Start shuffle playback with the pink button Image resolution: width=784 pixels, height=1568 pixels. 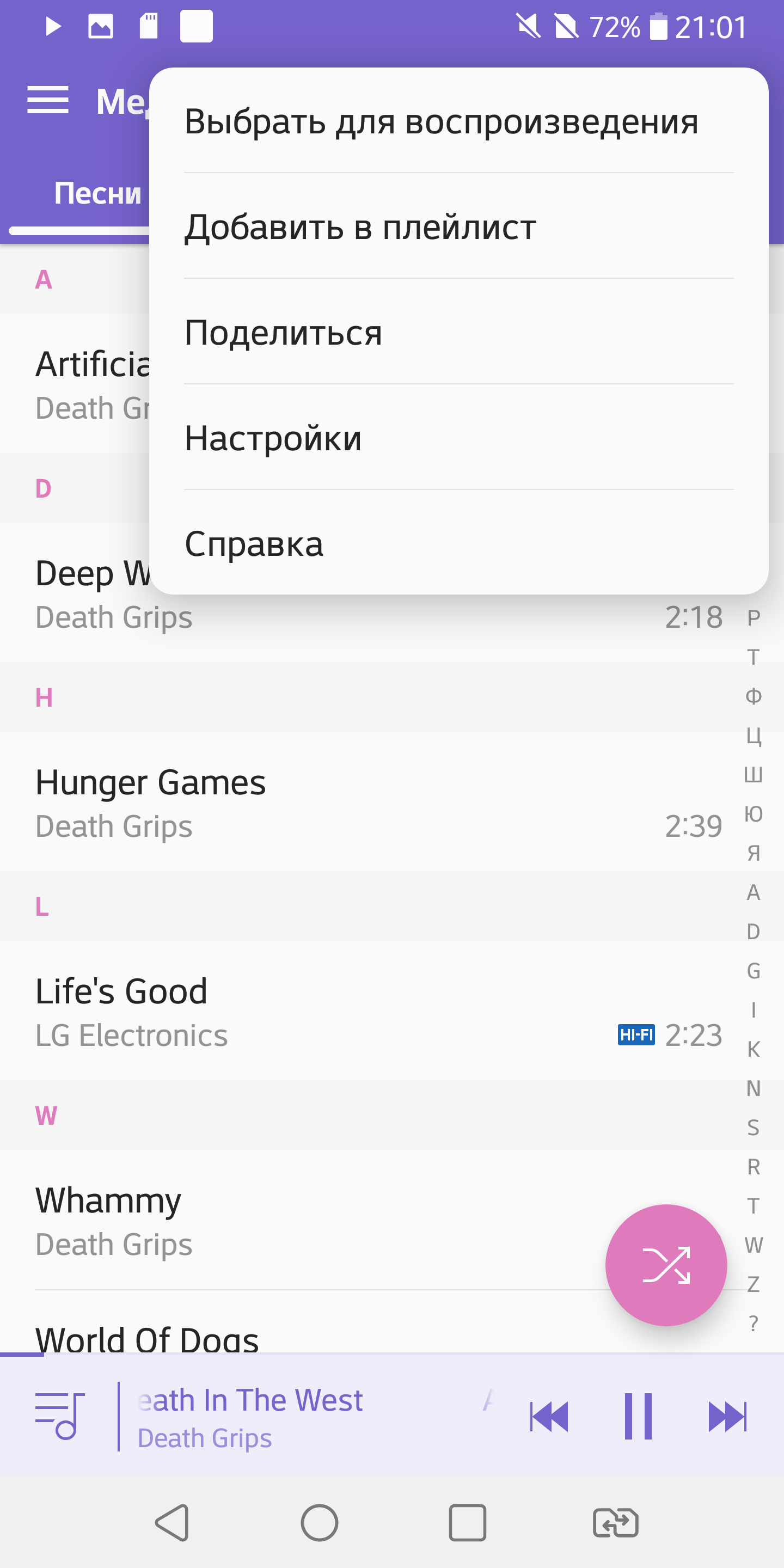pos(666,1265)
